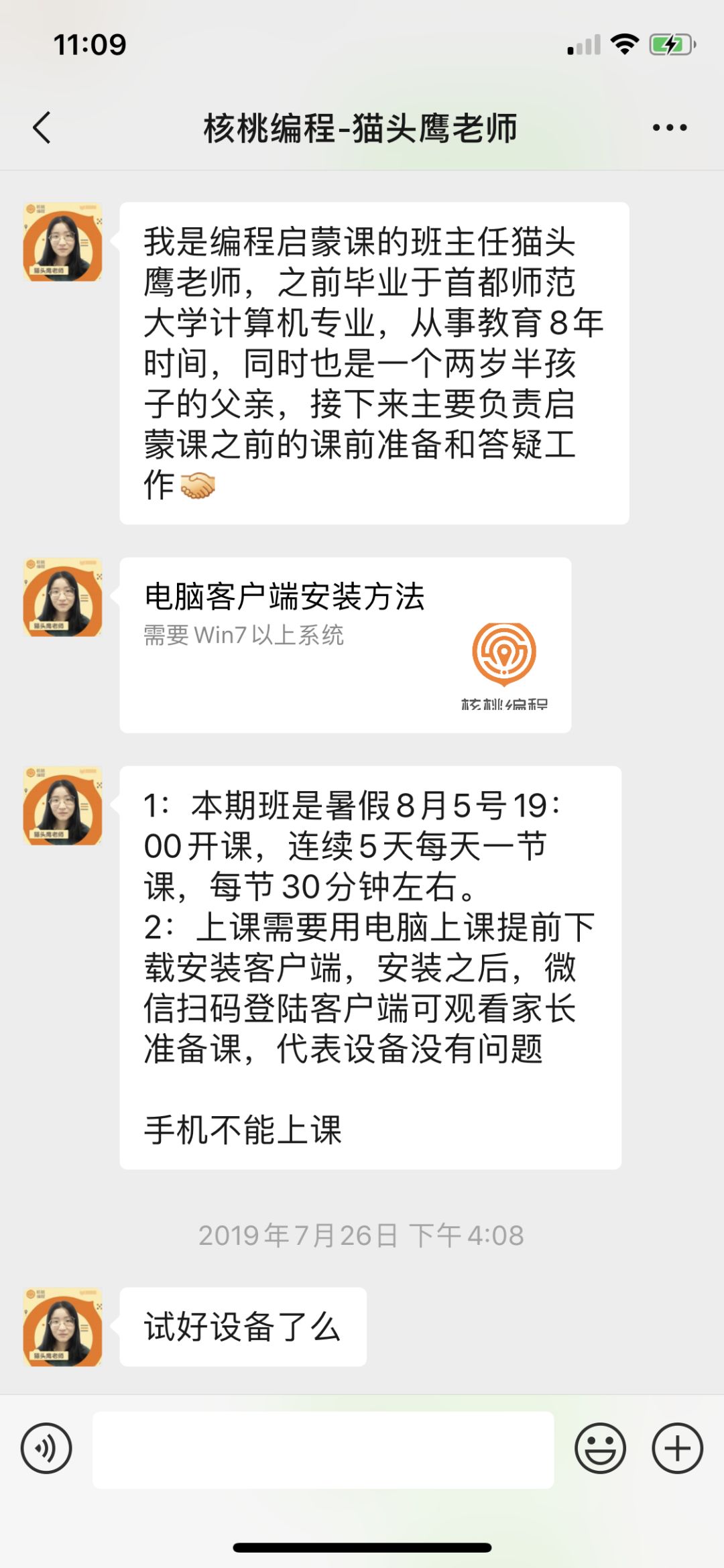Focus the message text field
This screenshot has width=724, height=1568.
coord(323,1449)
